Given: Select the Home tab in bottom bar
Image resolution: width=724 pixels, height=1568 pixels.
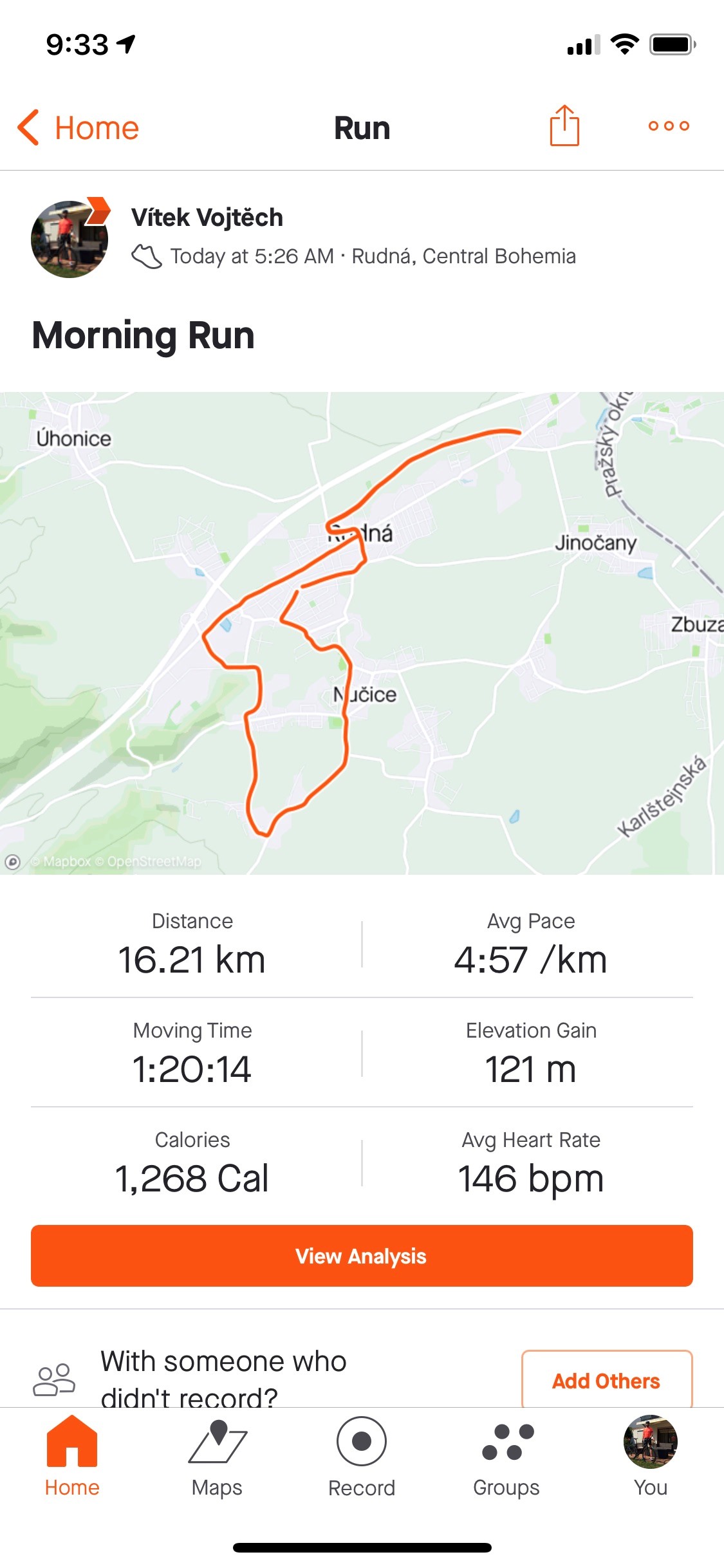Looking at the screenshot, I should click(72, 1458).
